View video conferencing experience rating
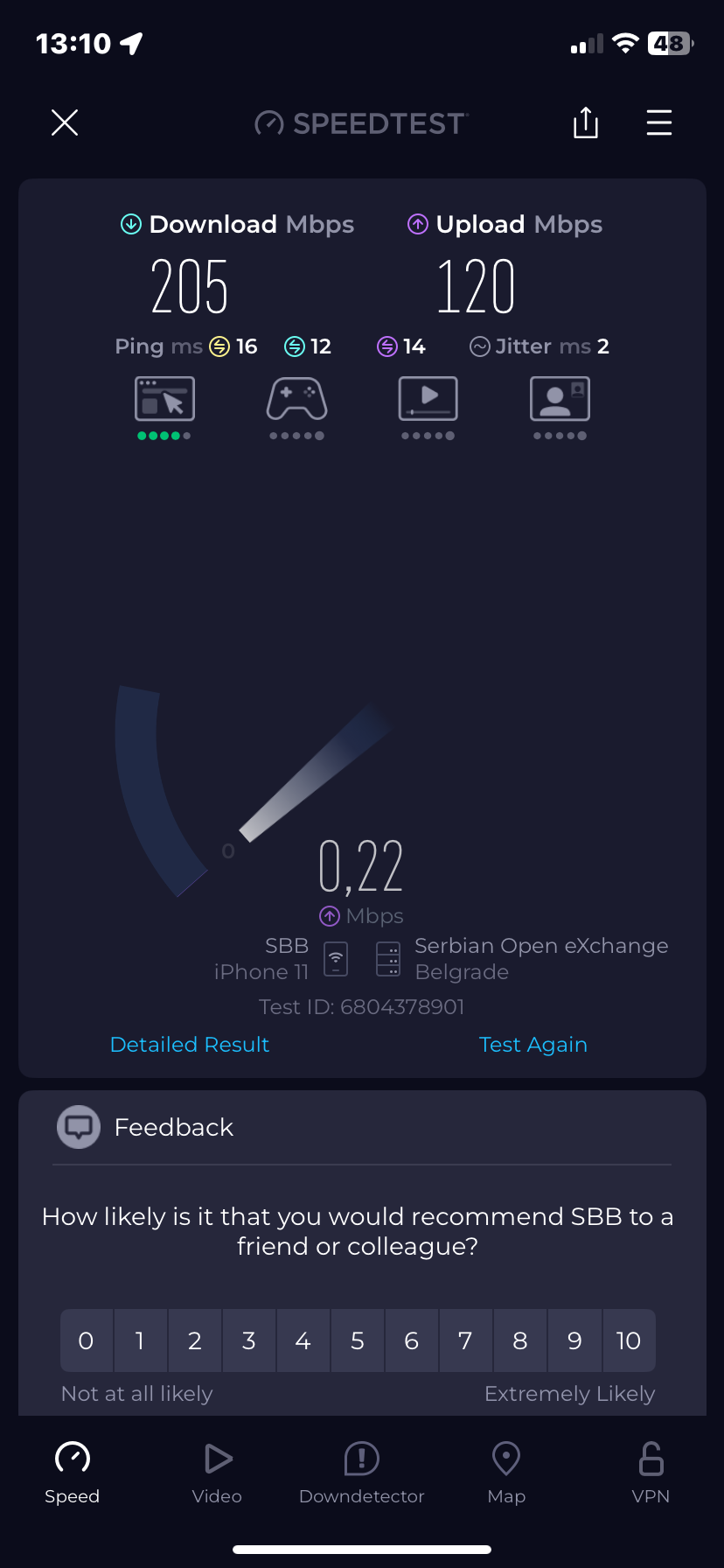724x1568 pixels. click(560, 404)
